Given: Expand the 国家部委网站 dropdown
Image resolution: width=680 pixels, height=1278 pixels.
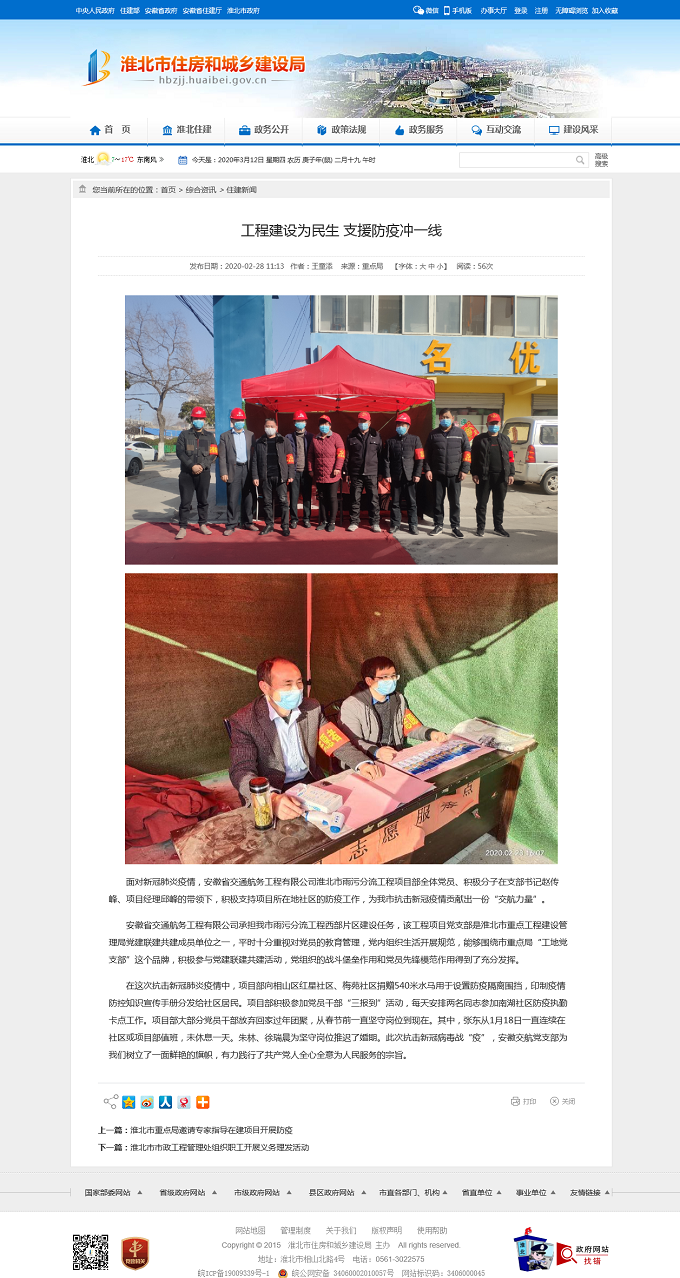Looking at the screenshot, I should click(x=112, y=1192).
